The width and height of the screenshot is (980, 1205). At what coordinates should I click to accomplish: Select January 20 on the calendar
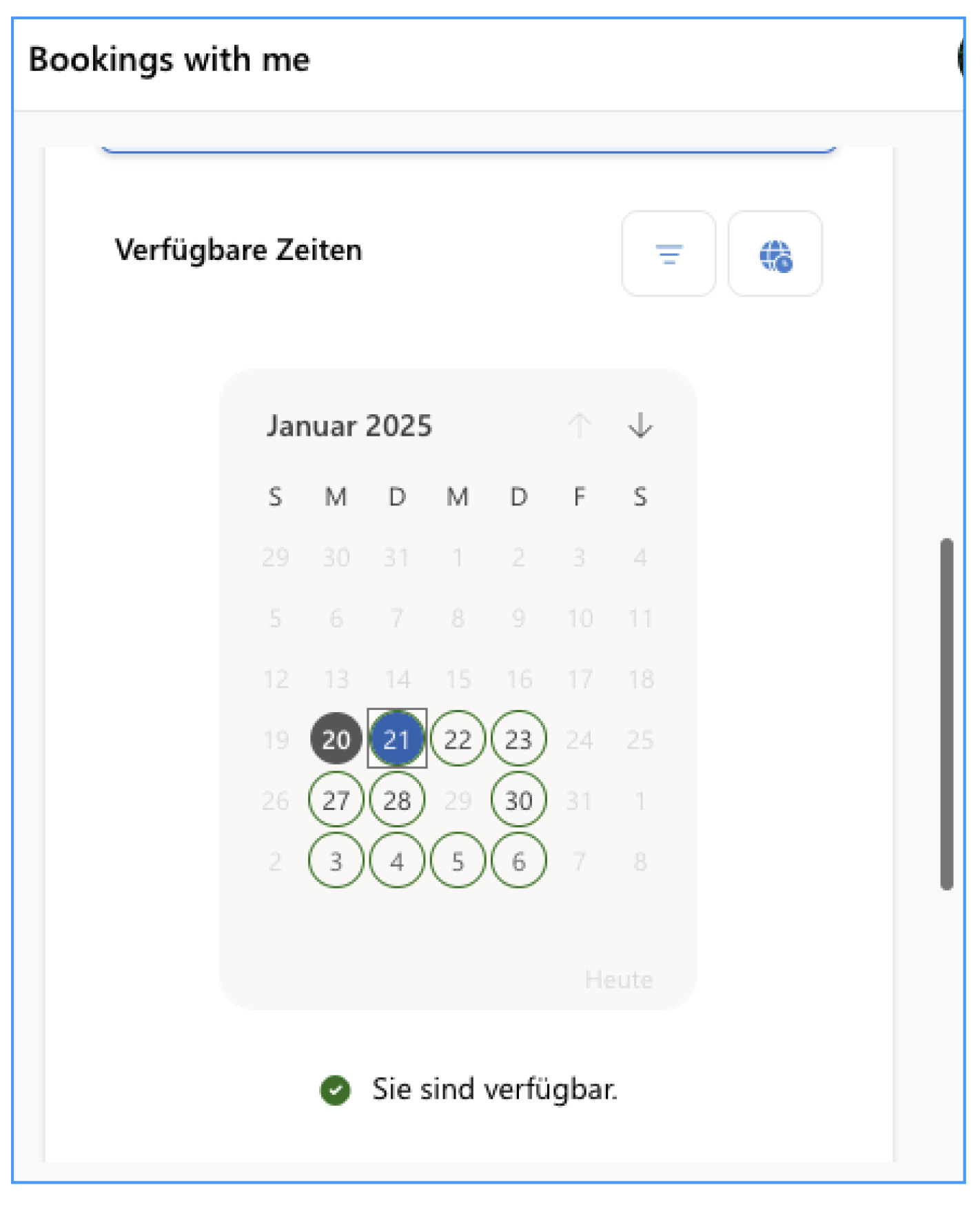pos(336,739)
